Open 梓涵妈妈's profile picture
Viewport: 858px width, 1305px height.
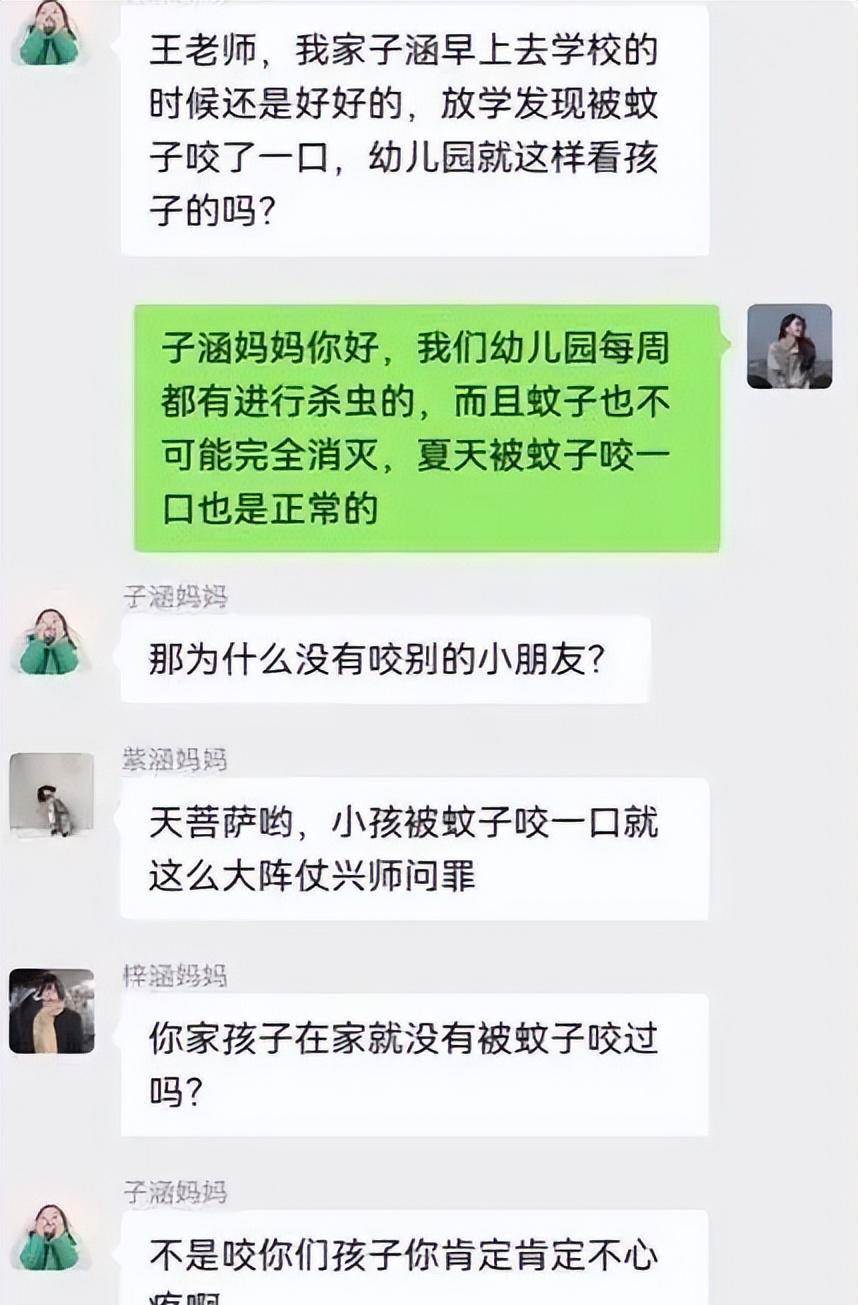pyautogui.click(x=51, y=1011)
